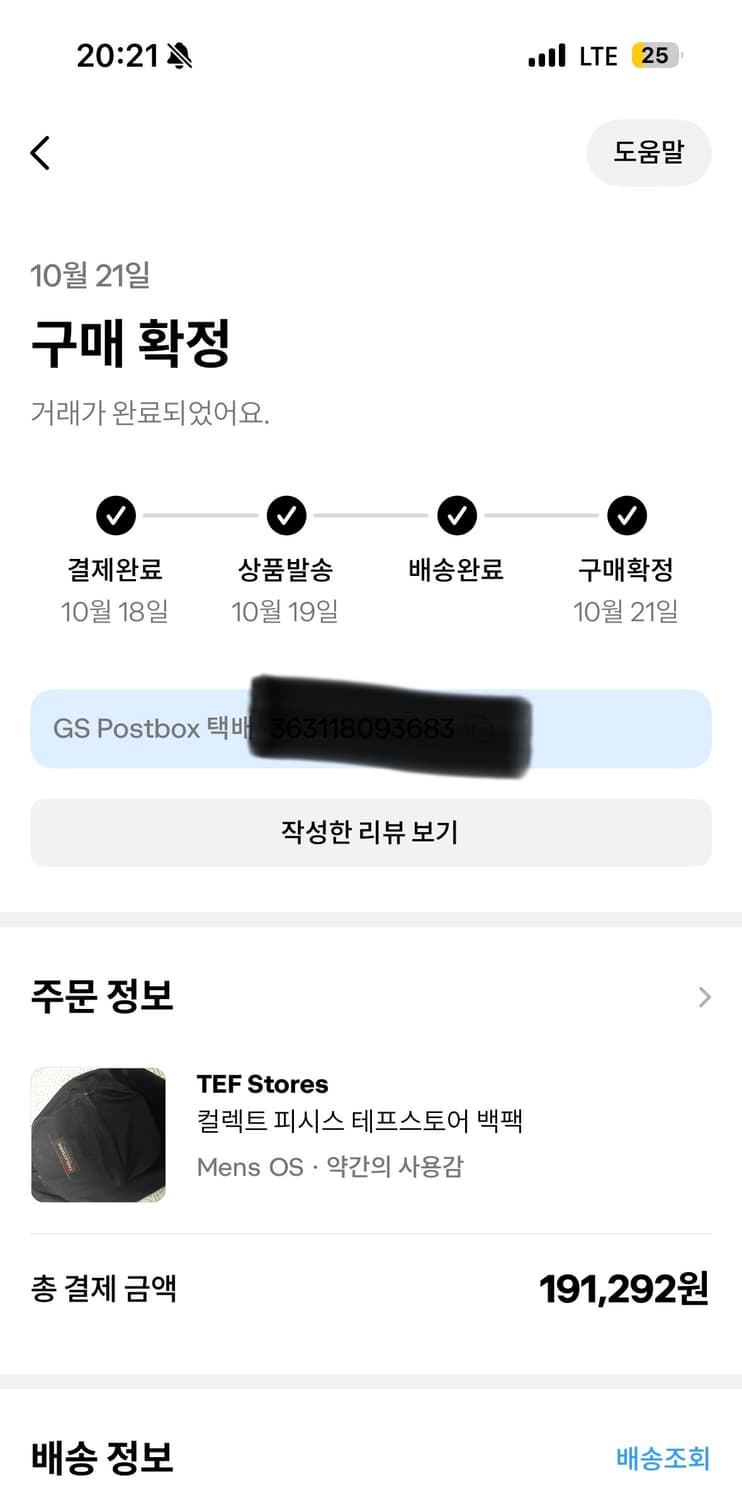This screenshot has height=1500, width=742.
Task: Expand order details with the 주문 정보 chevron
Action: (705, 996)
